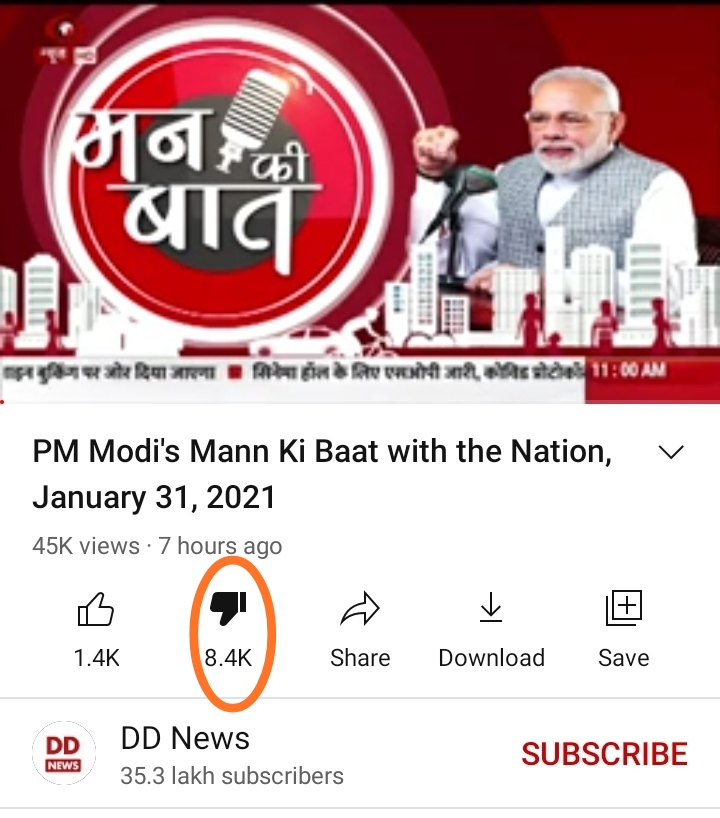Expand the video description chevron
The image size is (720, 818).
click(671, 453)
